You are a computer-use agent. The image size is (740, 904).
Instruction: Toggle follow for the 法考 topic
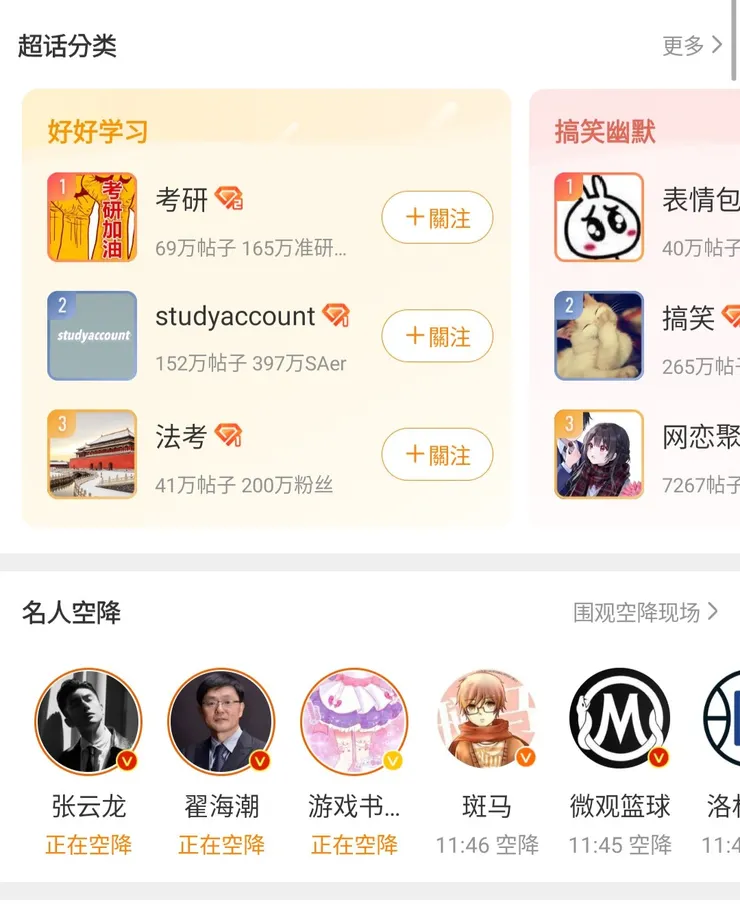(x=437, y=455)
